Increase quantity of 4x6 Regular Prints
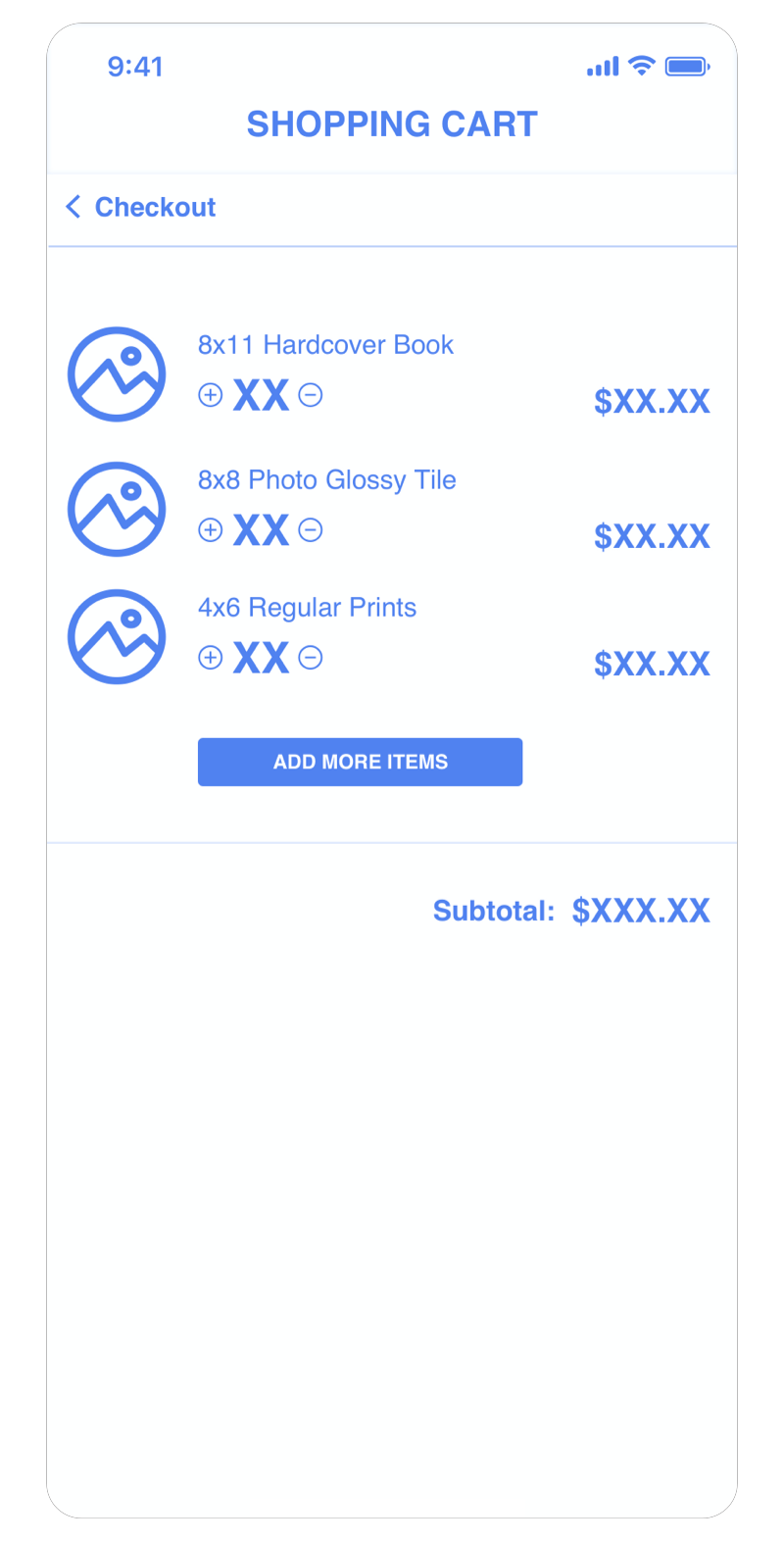The height and width of the screenshot is (1541, 784). (x=211, y=658)
